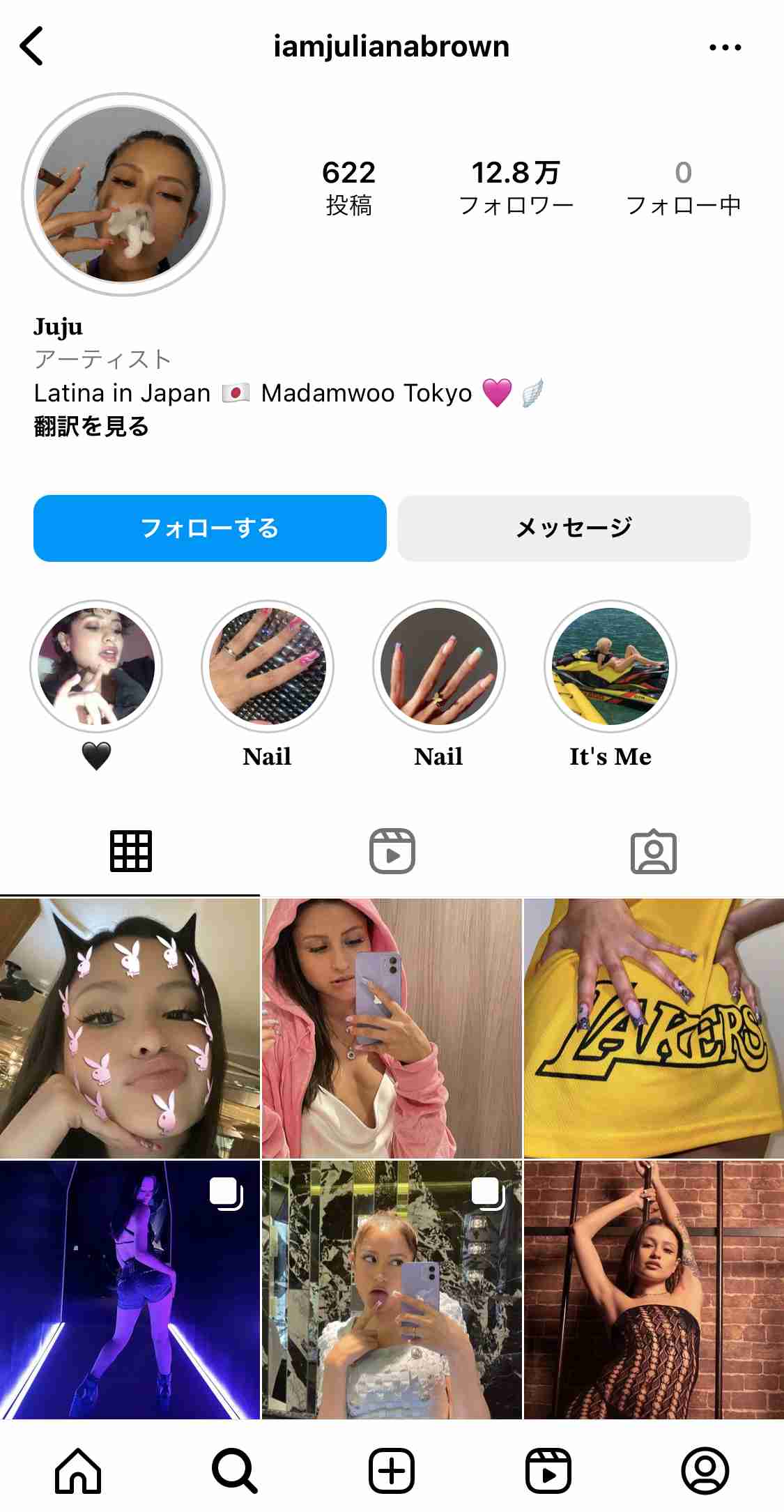The image size is (784, 1512).
Task: Go back with the top-left arrow
Action: point(32,47)
